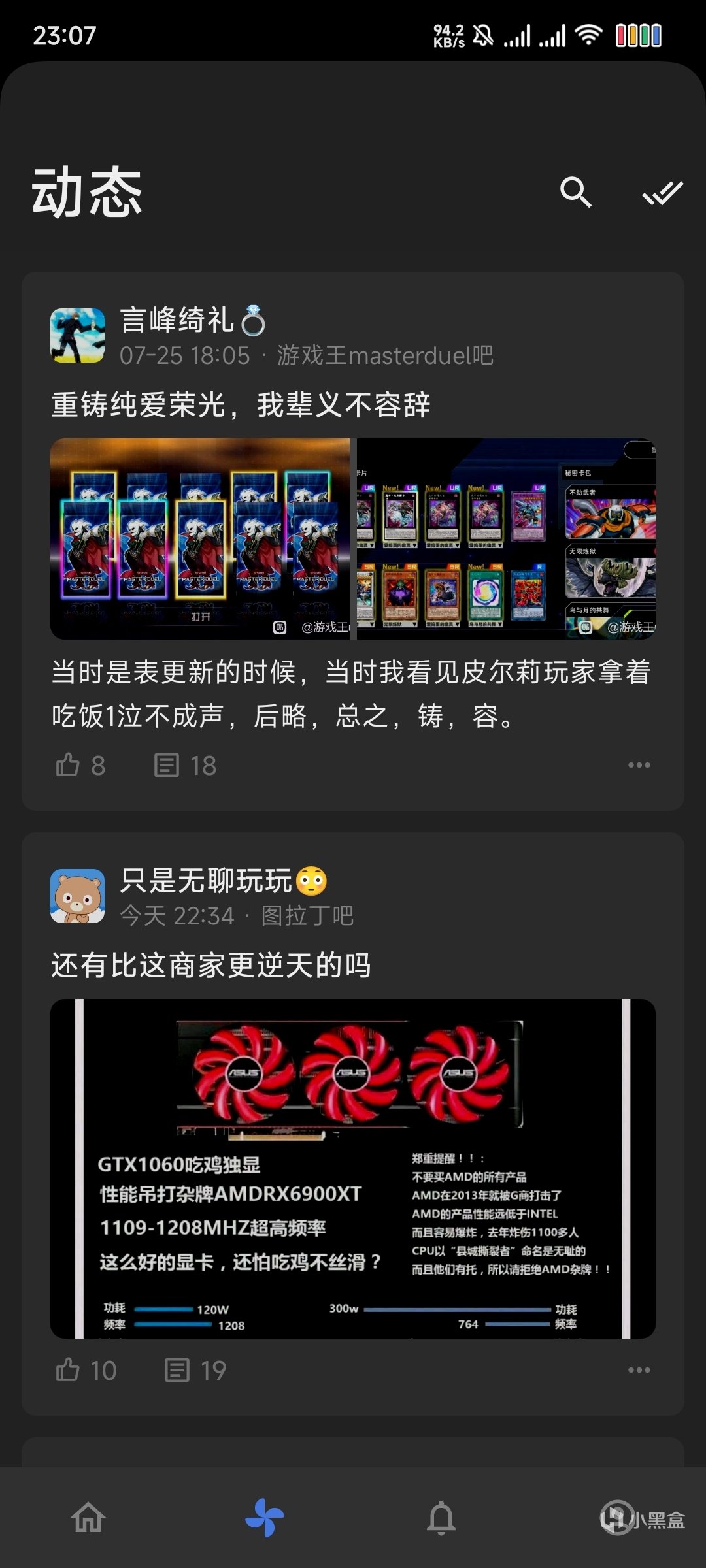Open more options on 只是无聊玩玩's post

(639, 1370)
